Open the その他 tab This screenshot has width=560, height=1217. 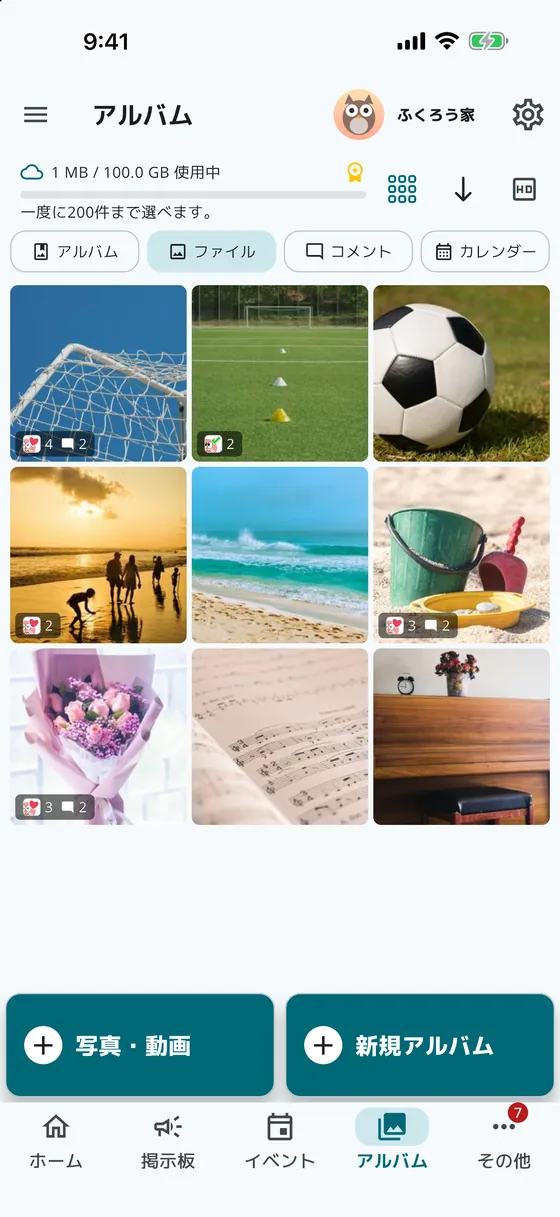tap(504, 1141)
